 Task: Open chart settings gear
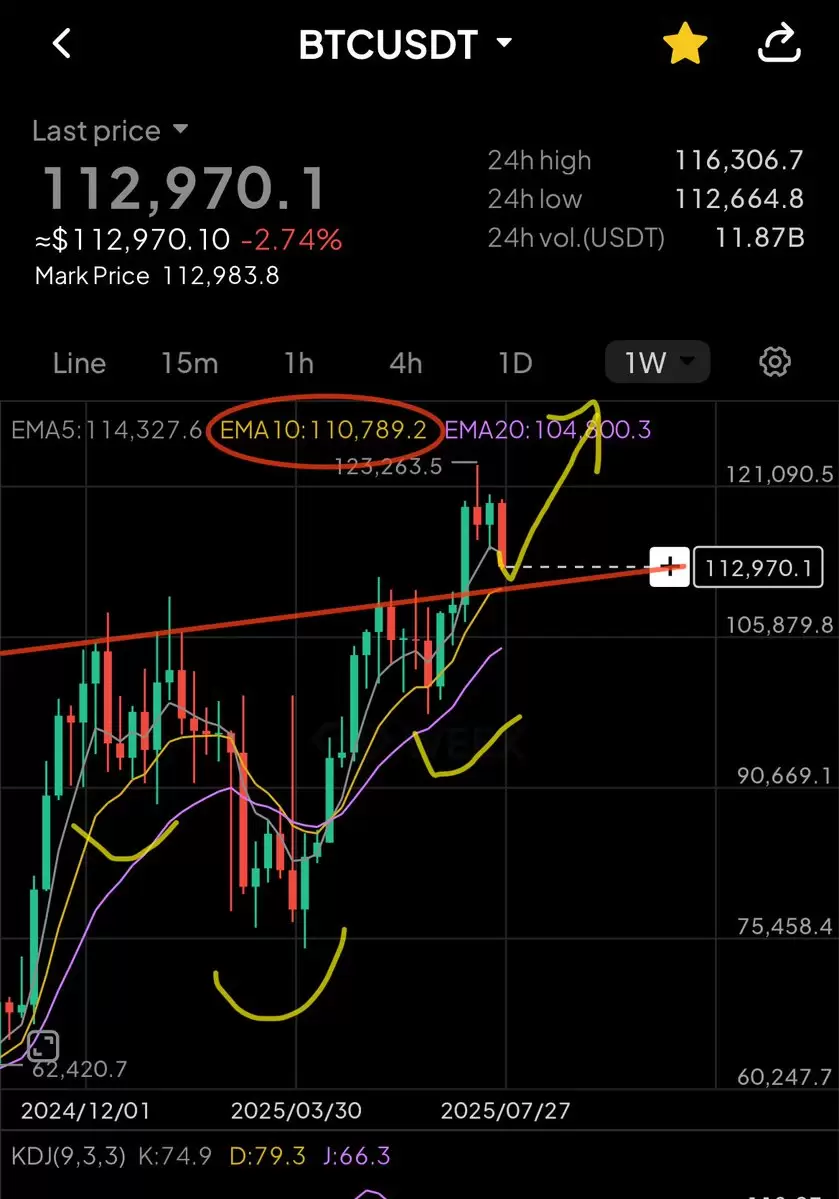coord(775,362)
